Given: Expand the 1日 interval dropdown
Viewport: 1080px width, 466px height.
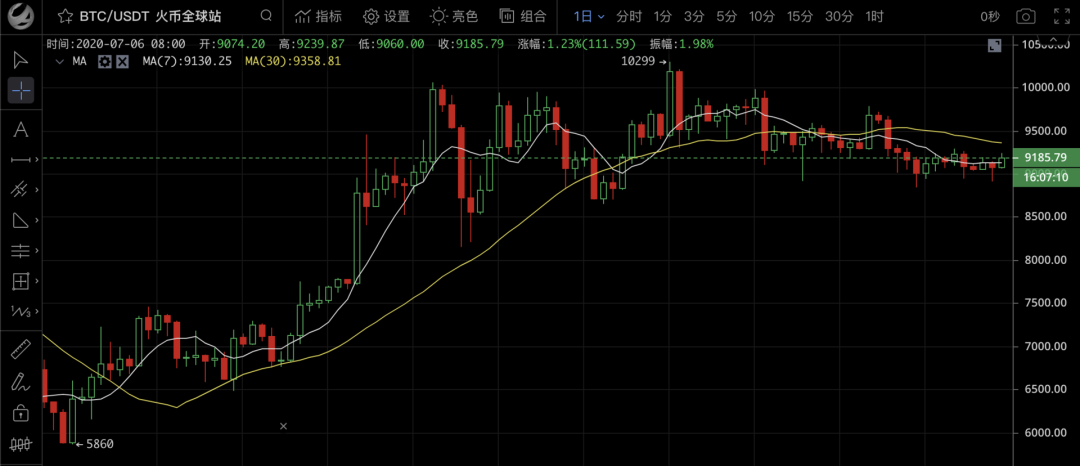Looking at the screenshot, I should tap(589, 17).
